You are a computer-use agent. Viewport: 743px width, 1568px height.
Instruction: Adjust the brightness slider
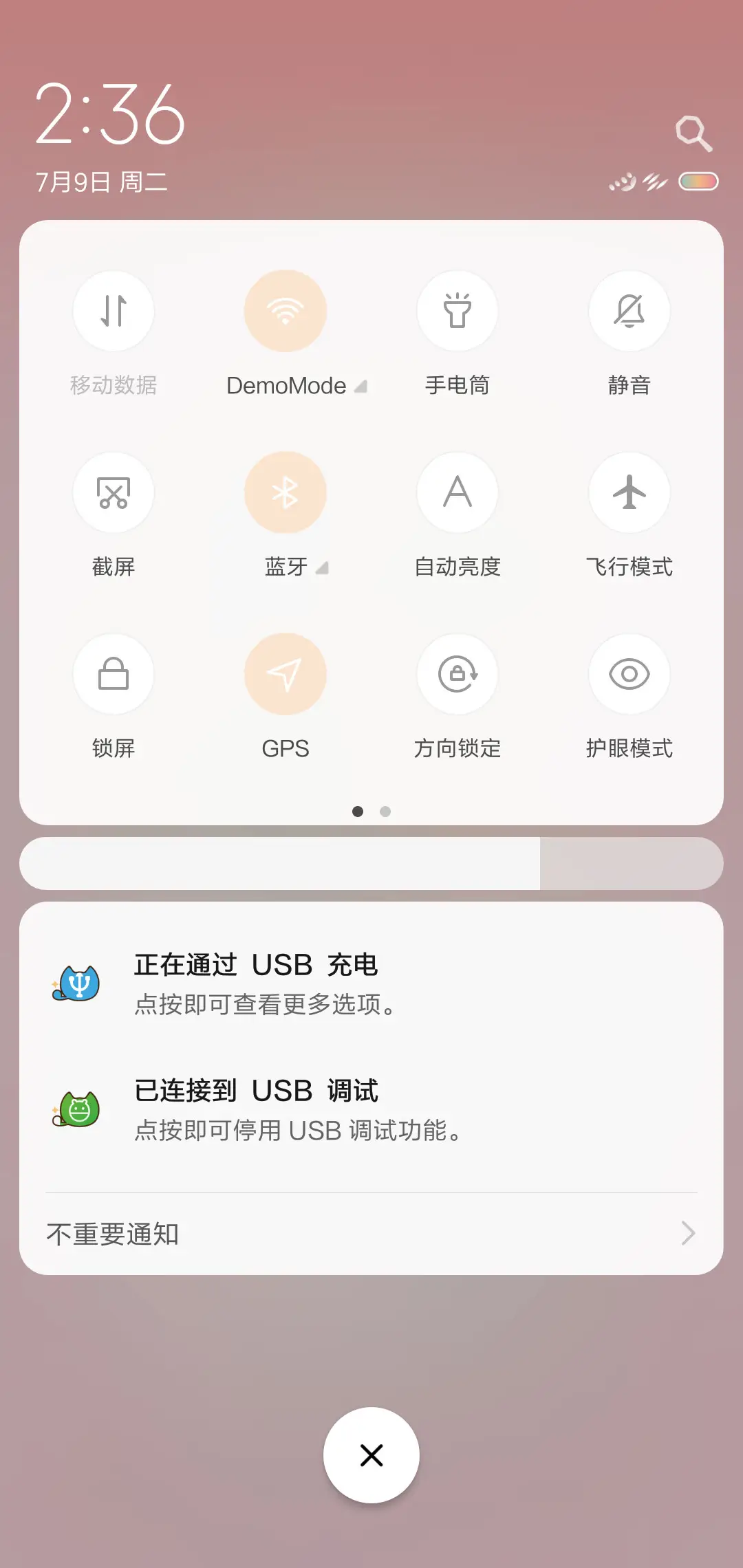click(x=371, y=863)
